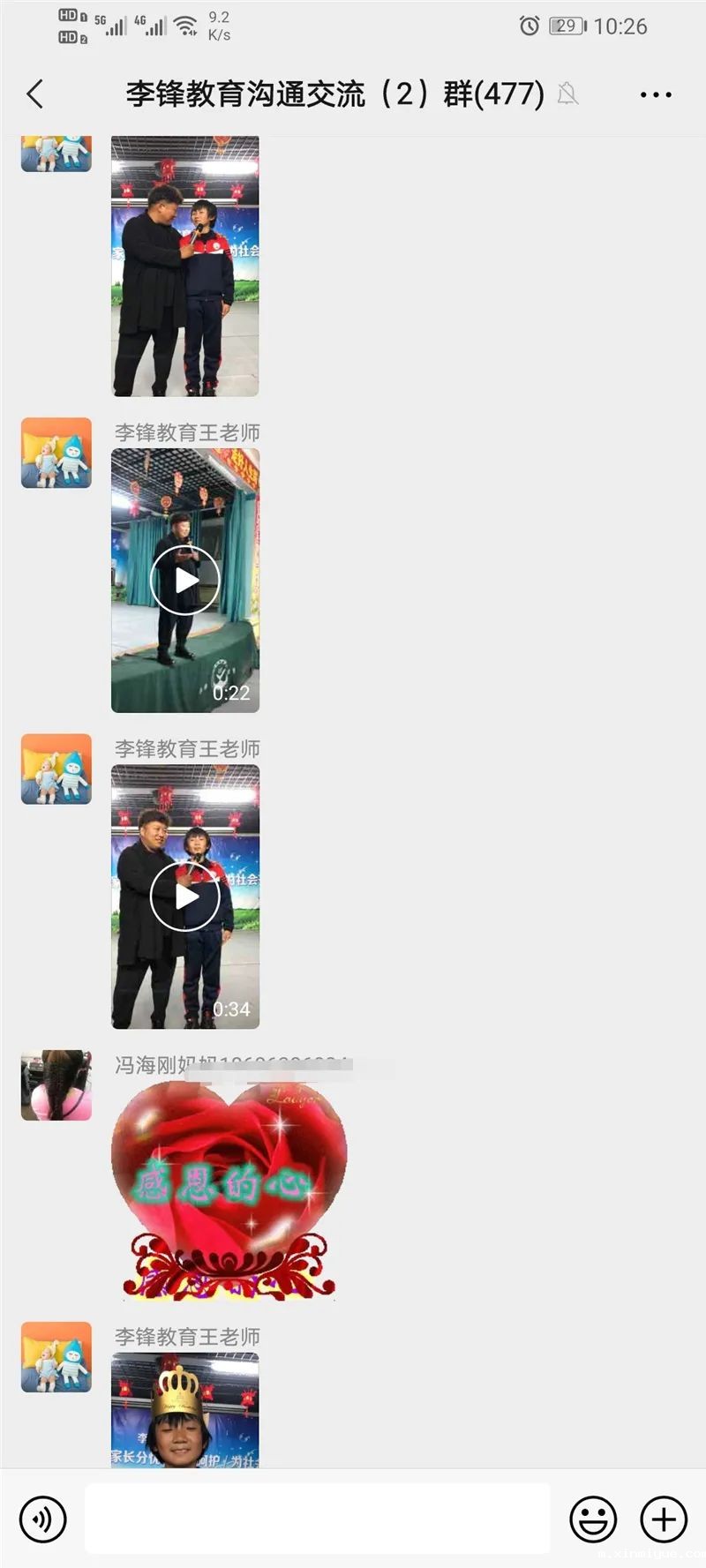The width and height of the screenshot is (706, 1568).
Task: Go back from the group chat
Action: coord(35,94)
